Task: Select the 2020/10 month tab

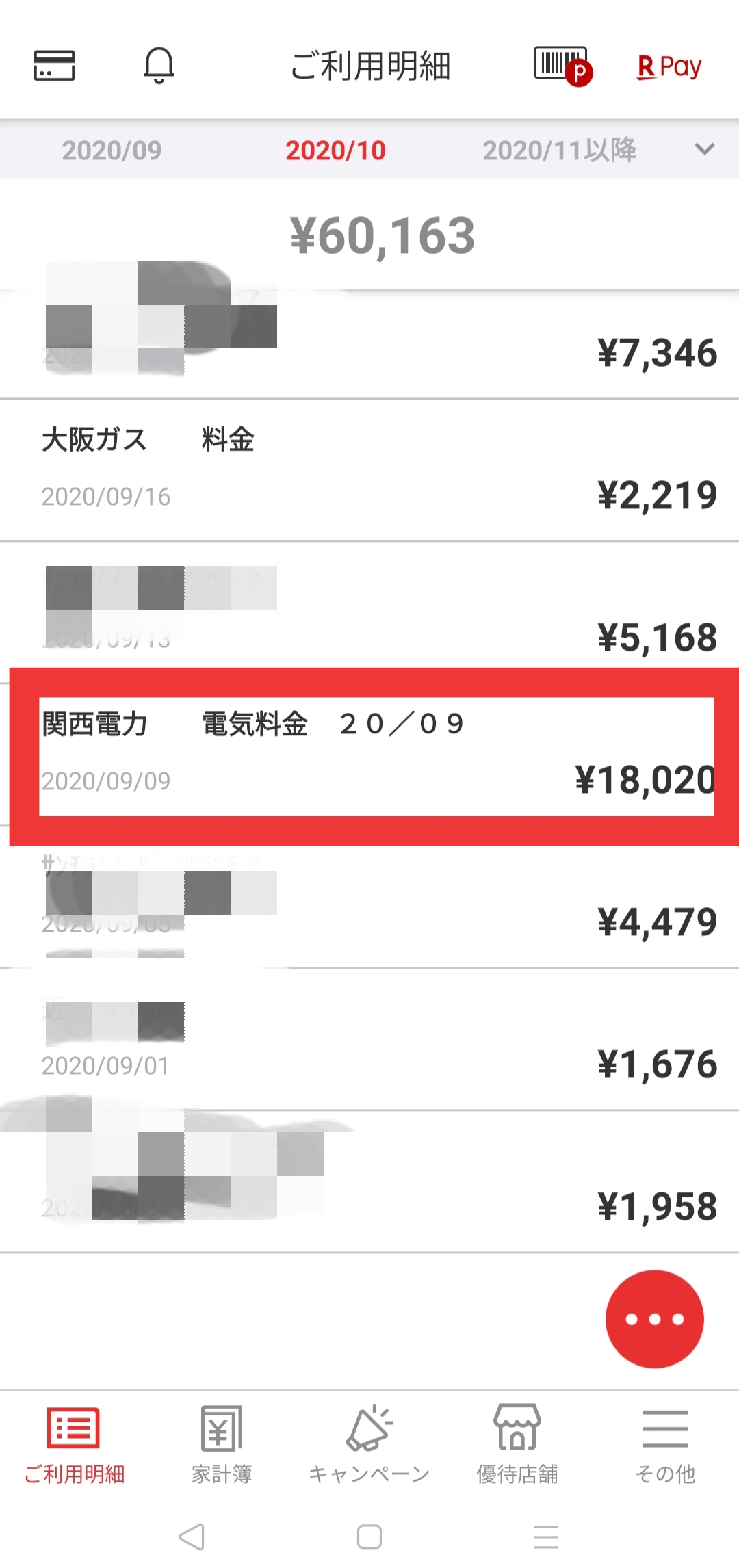Action: (335, 150)
